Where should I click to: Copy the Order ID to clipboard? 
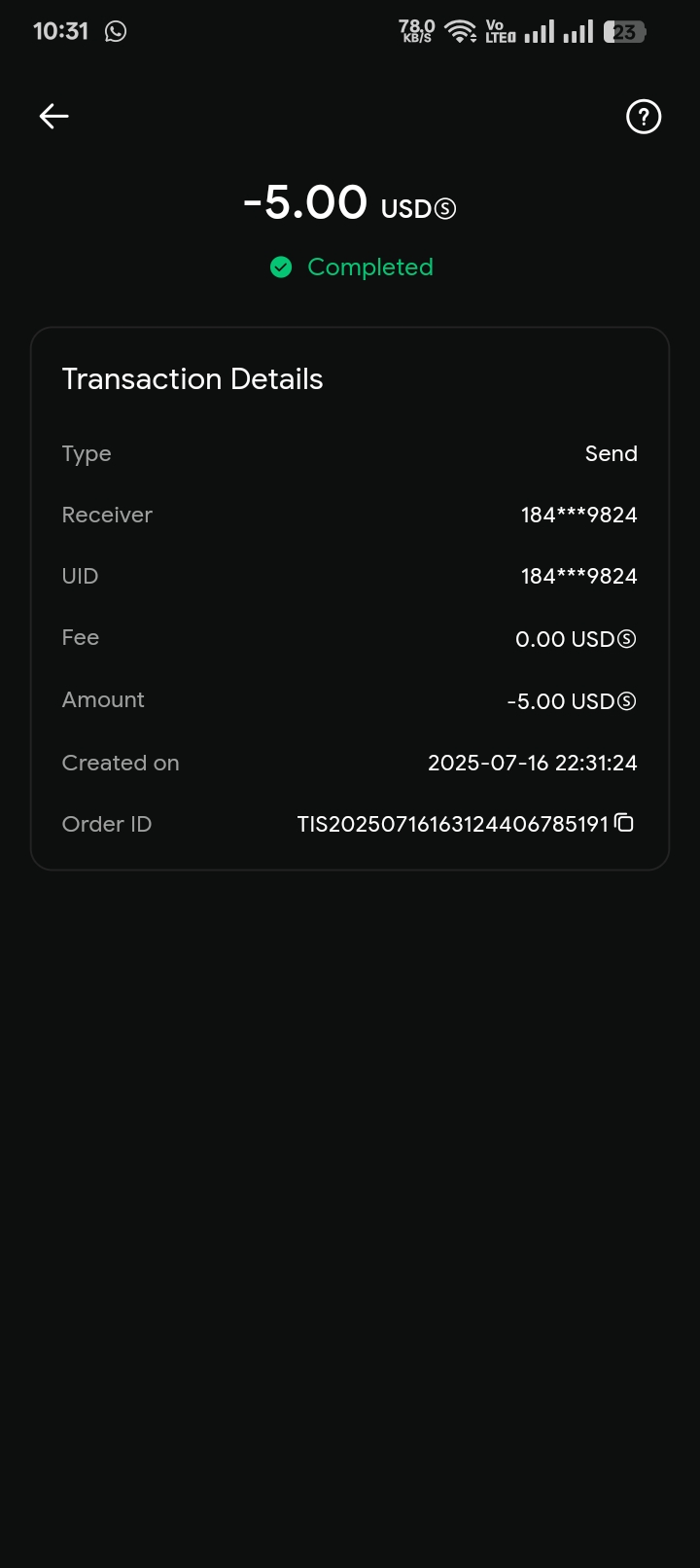[624, 823]
